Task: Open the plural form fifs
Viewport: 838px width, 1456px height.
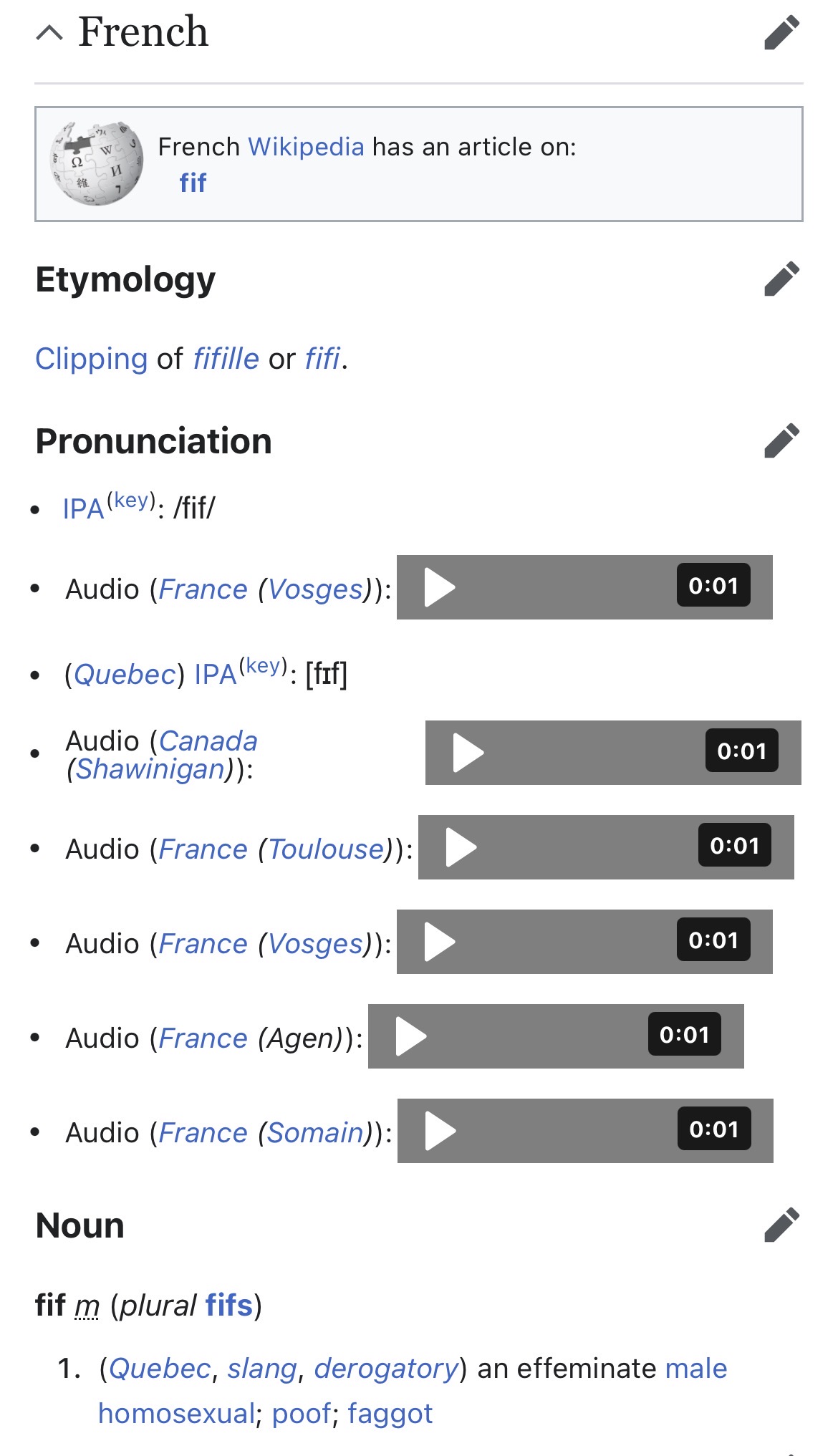Action: point(229,1306)
